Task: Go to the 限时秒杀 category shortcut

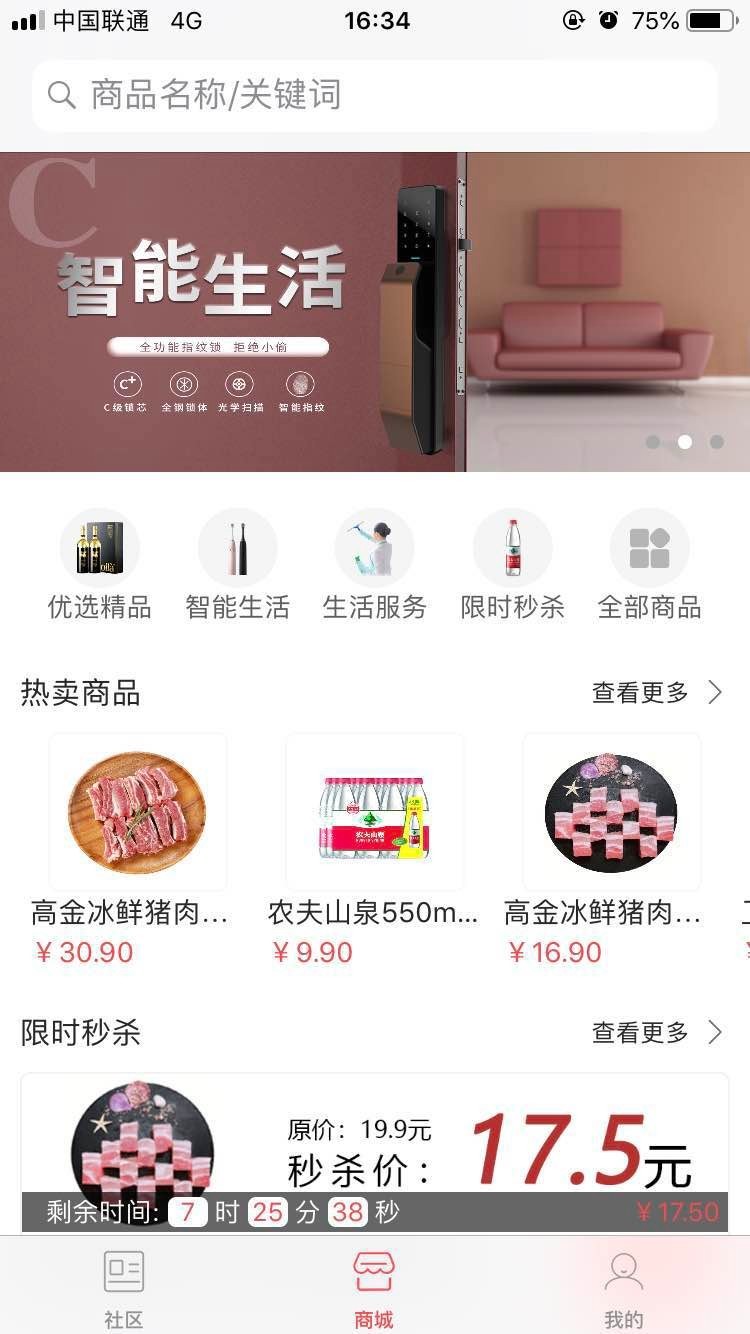Action: point(512,564)
